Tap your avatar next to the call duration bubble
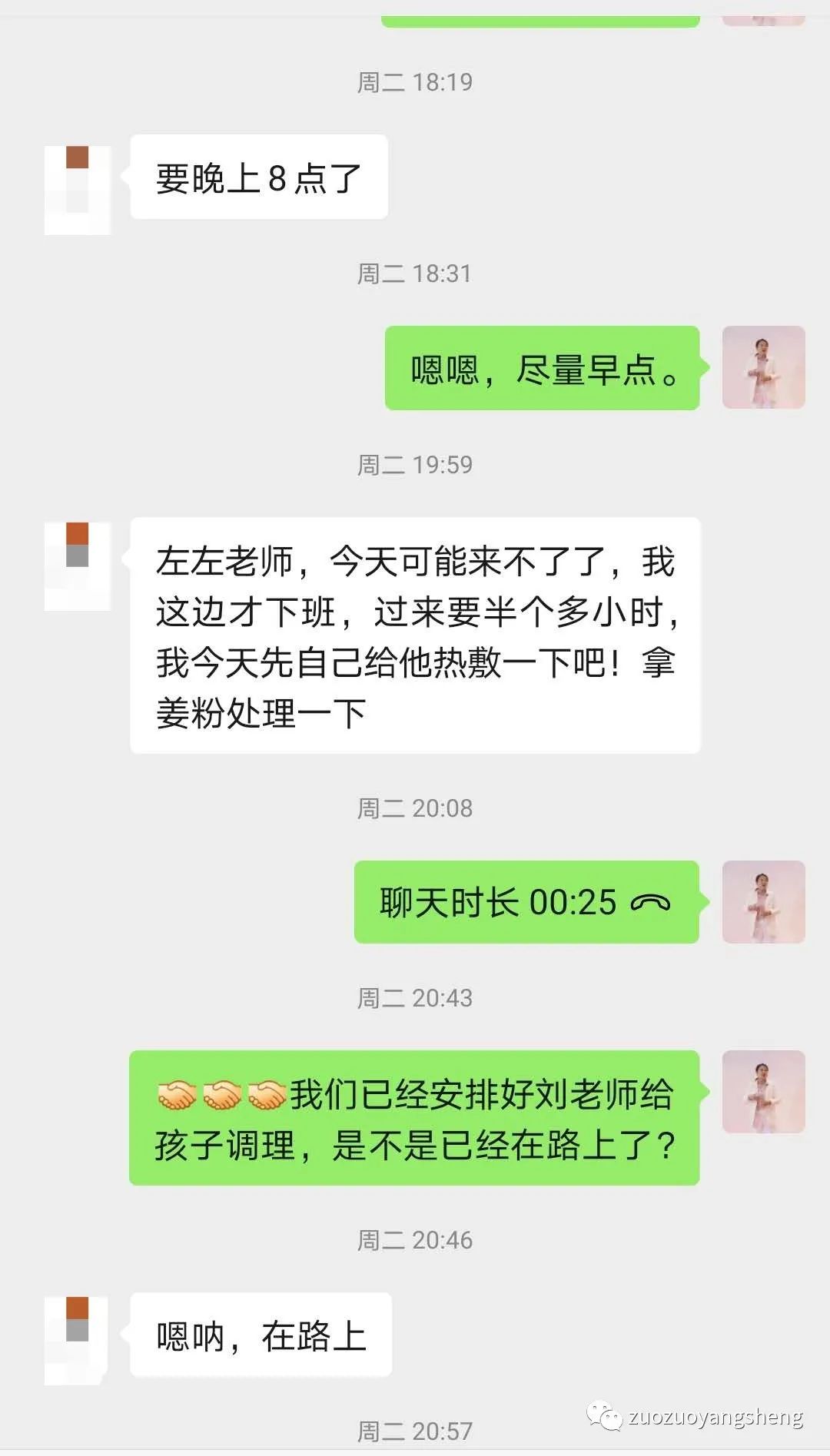This screenshot has height=1456, width=830. tap(764, 903)
